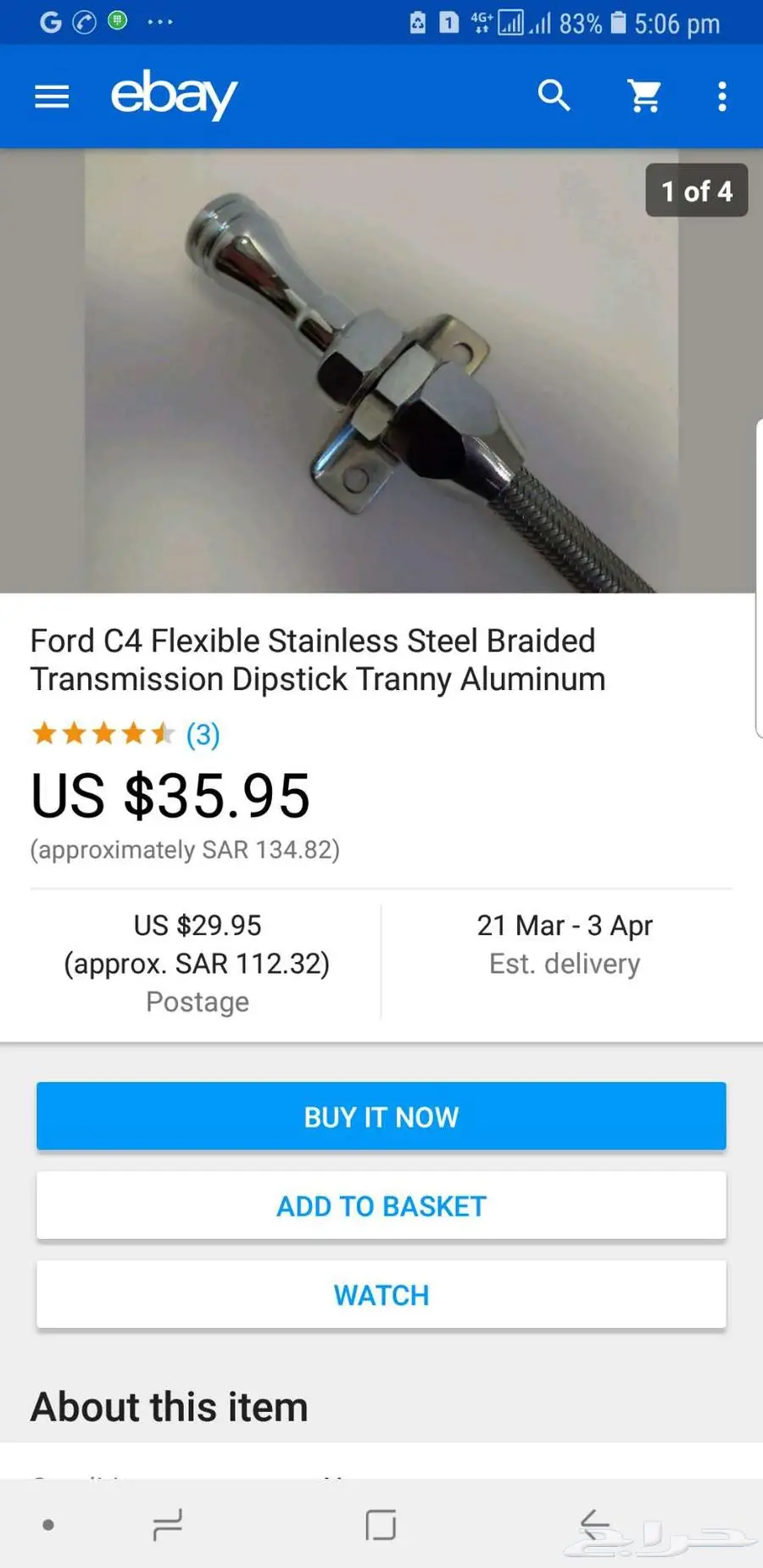Add the item to basket

tap(381, 1205)
